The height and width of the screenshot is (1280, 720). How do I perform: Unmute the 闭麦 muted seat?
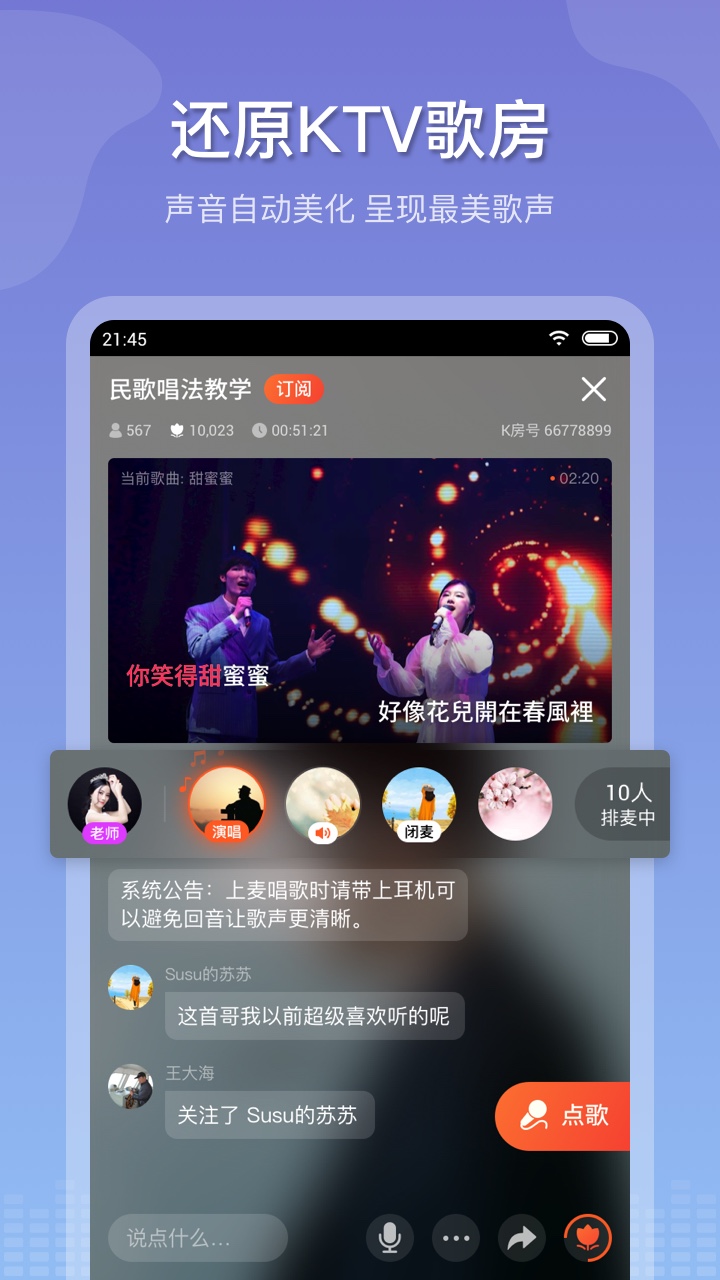click(x=418, y=831)
